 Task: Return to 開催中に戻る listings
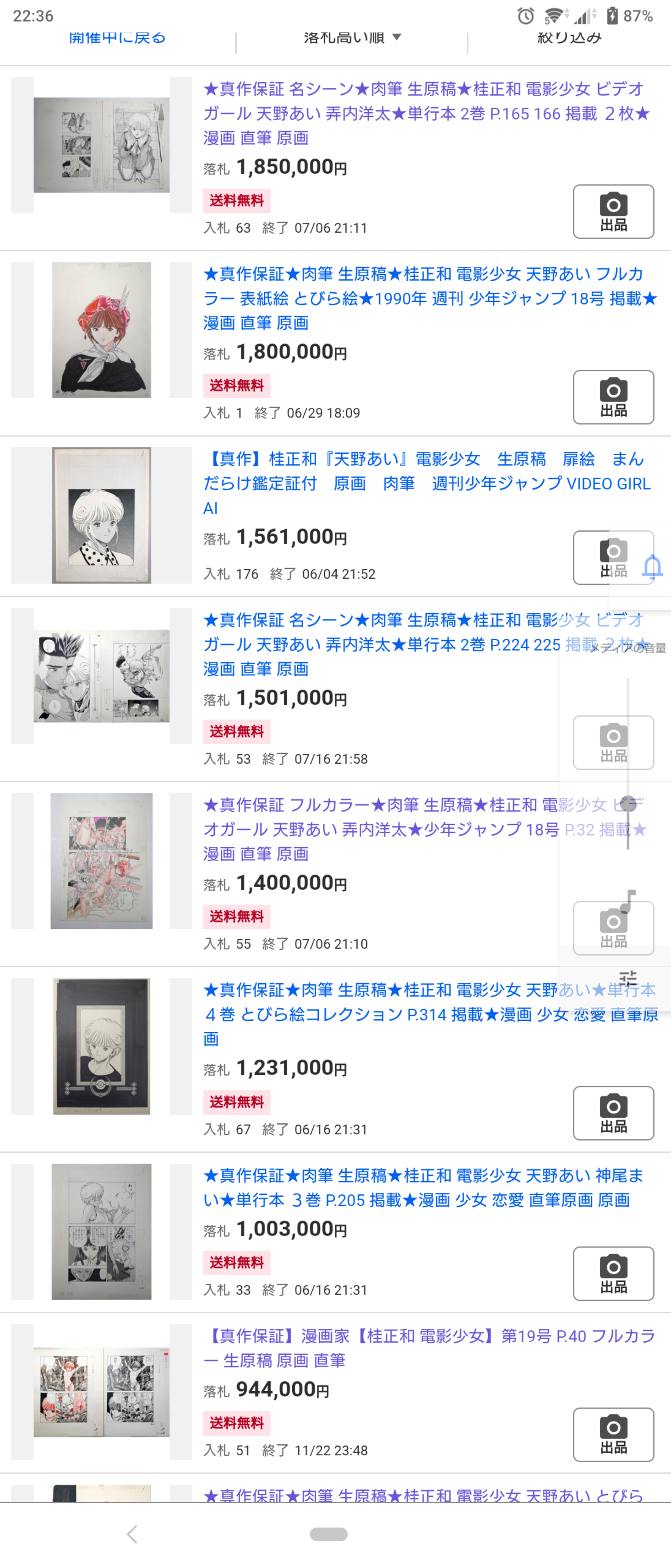[x=117, y=38]
